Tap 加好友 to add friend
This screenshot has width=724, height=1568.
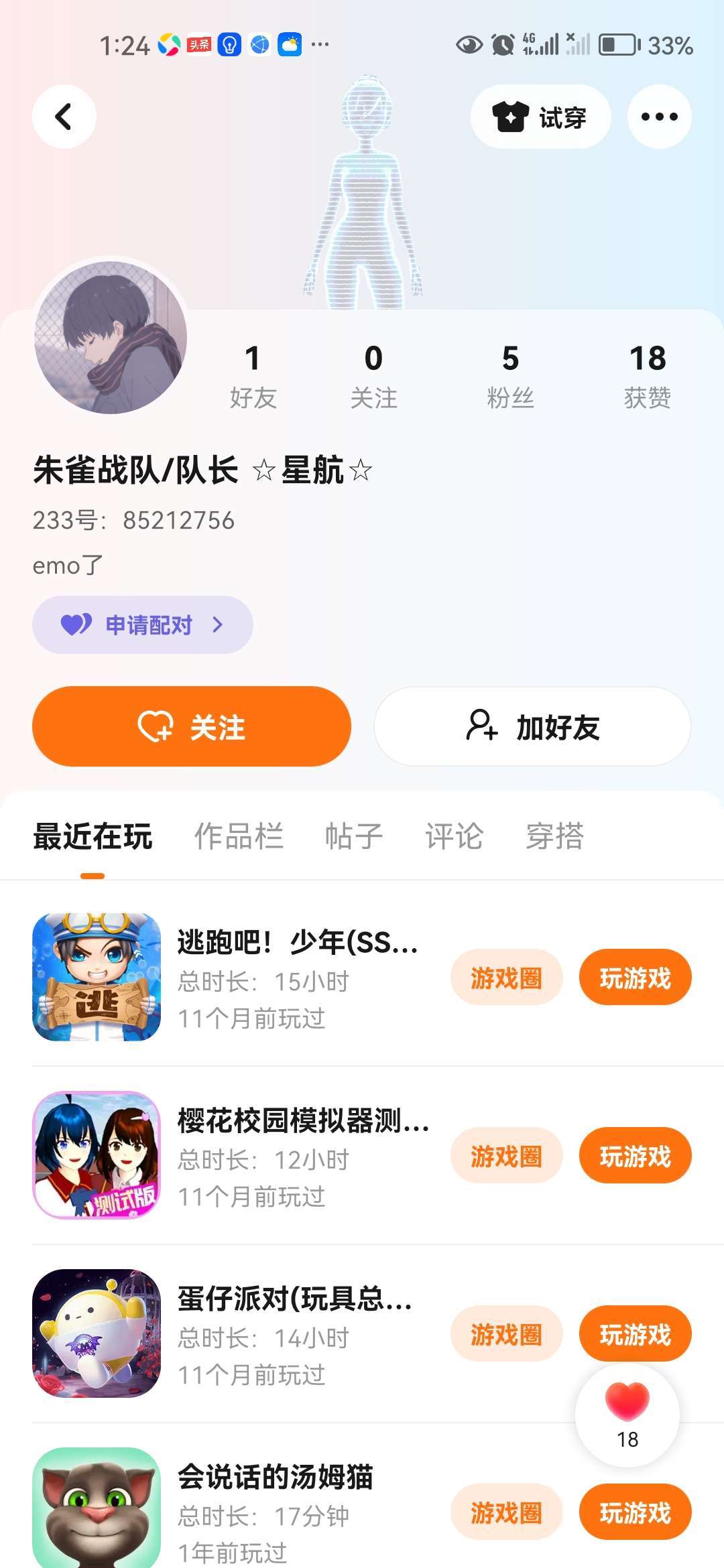pos(532,726)
